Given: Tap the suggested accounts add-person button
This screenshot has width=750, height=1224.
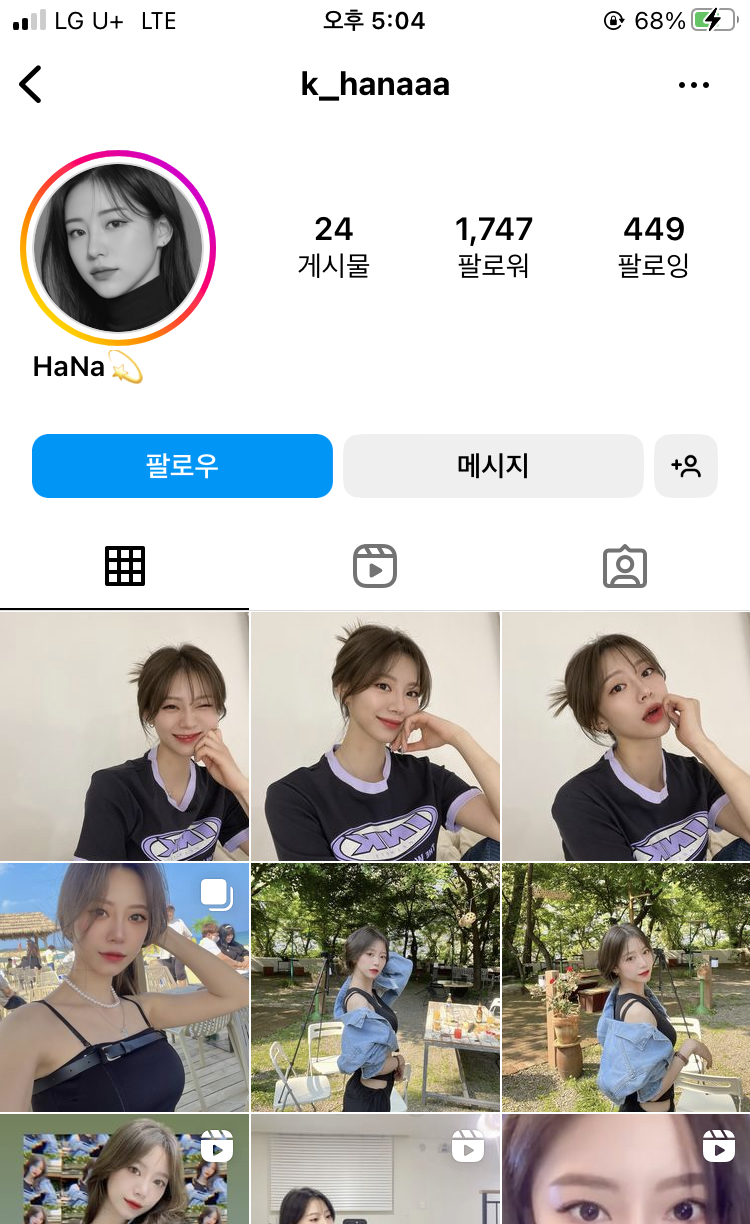Looking at the screenshot, I should click(x=686, y=466).
